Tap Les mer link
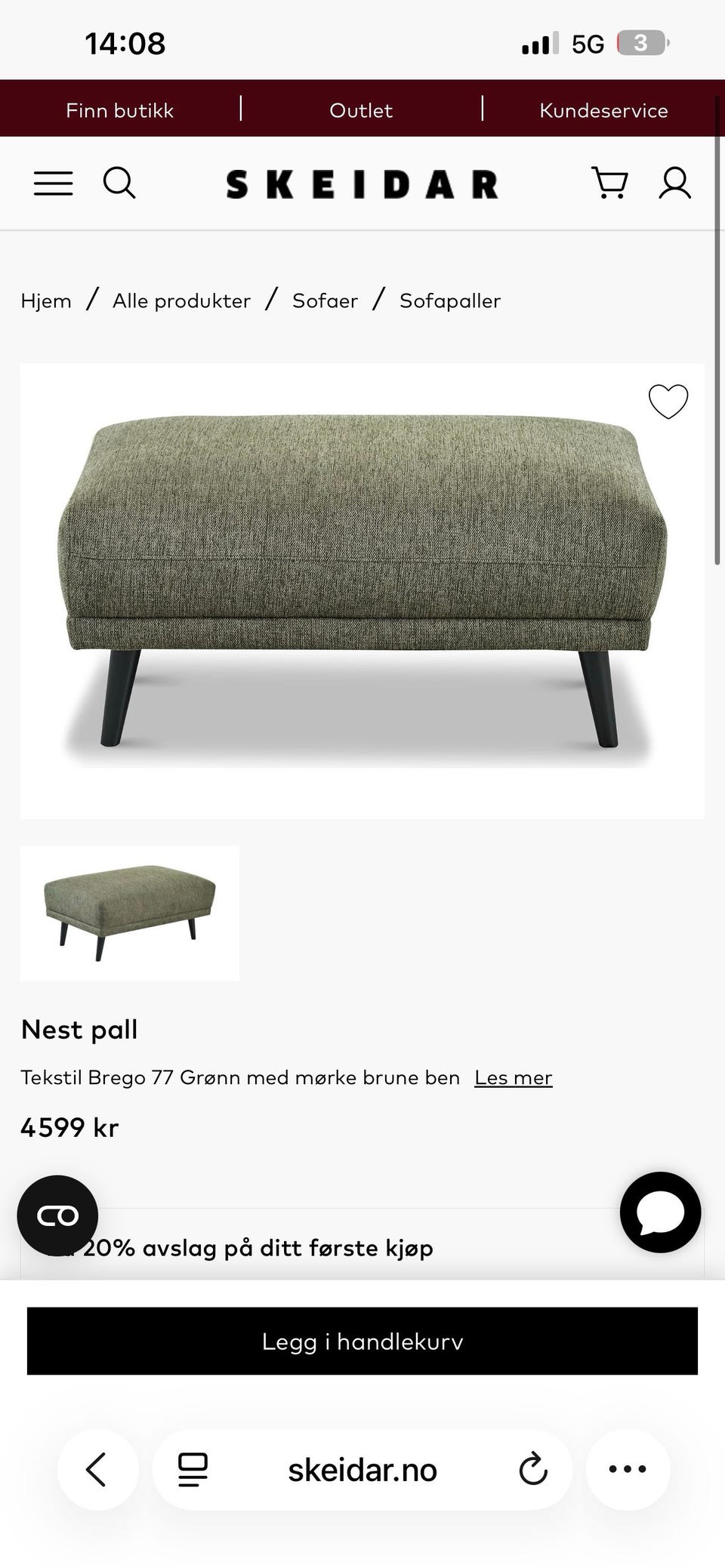This screenshot has width=725, height=1568. coord(514,1077)
